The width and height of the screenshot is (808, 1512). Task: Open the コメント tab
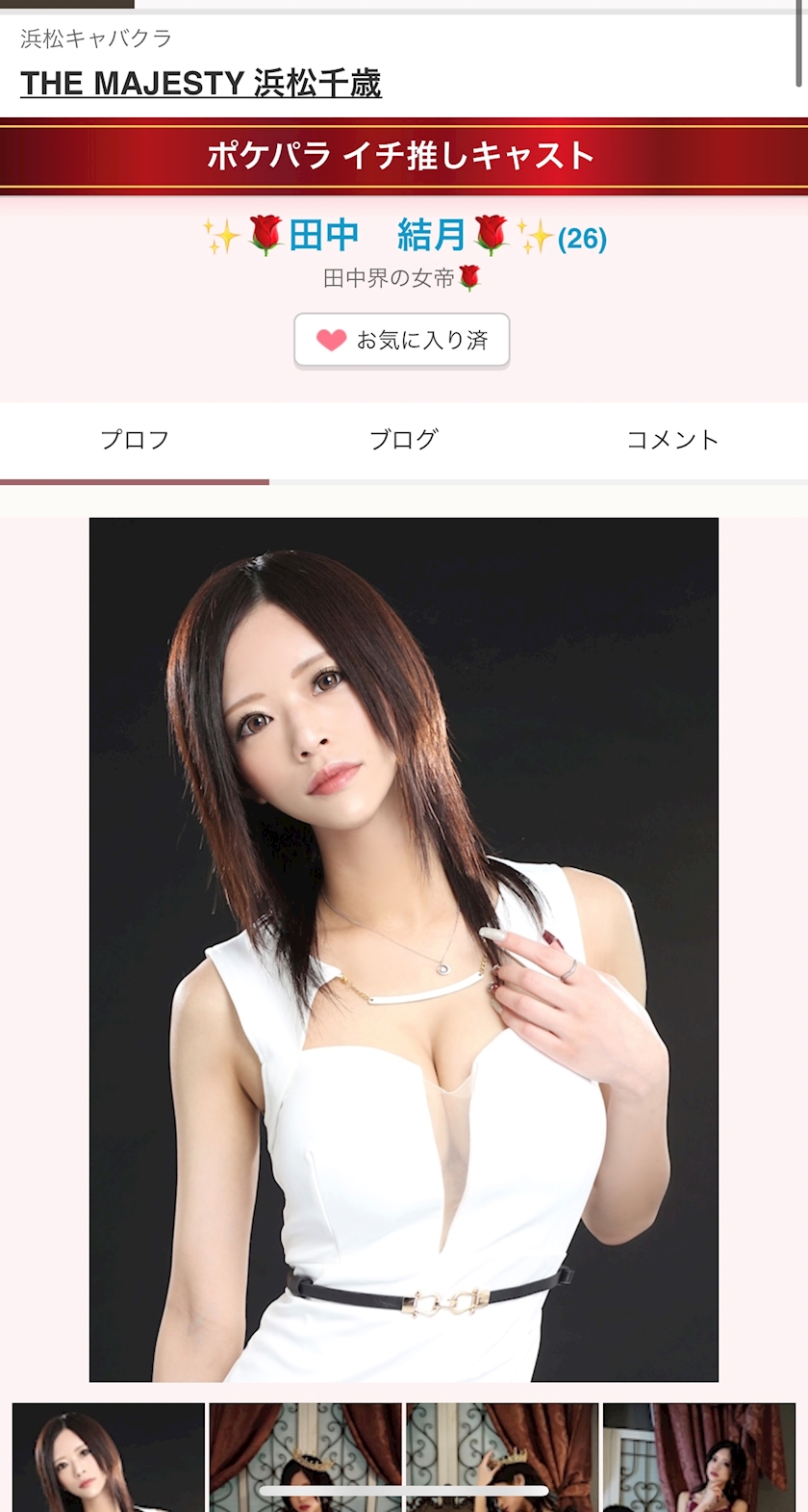[673, 441]
